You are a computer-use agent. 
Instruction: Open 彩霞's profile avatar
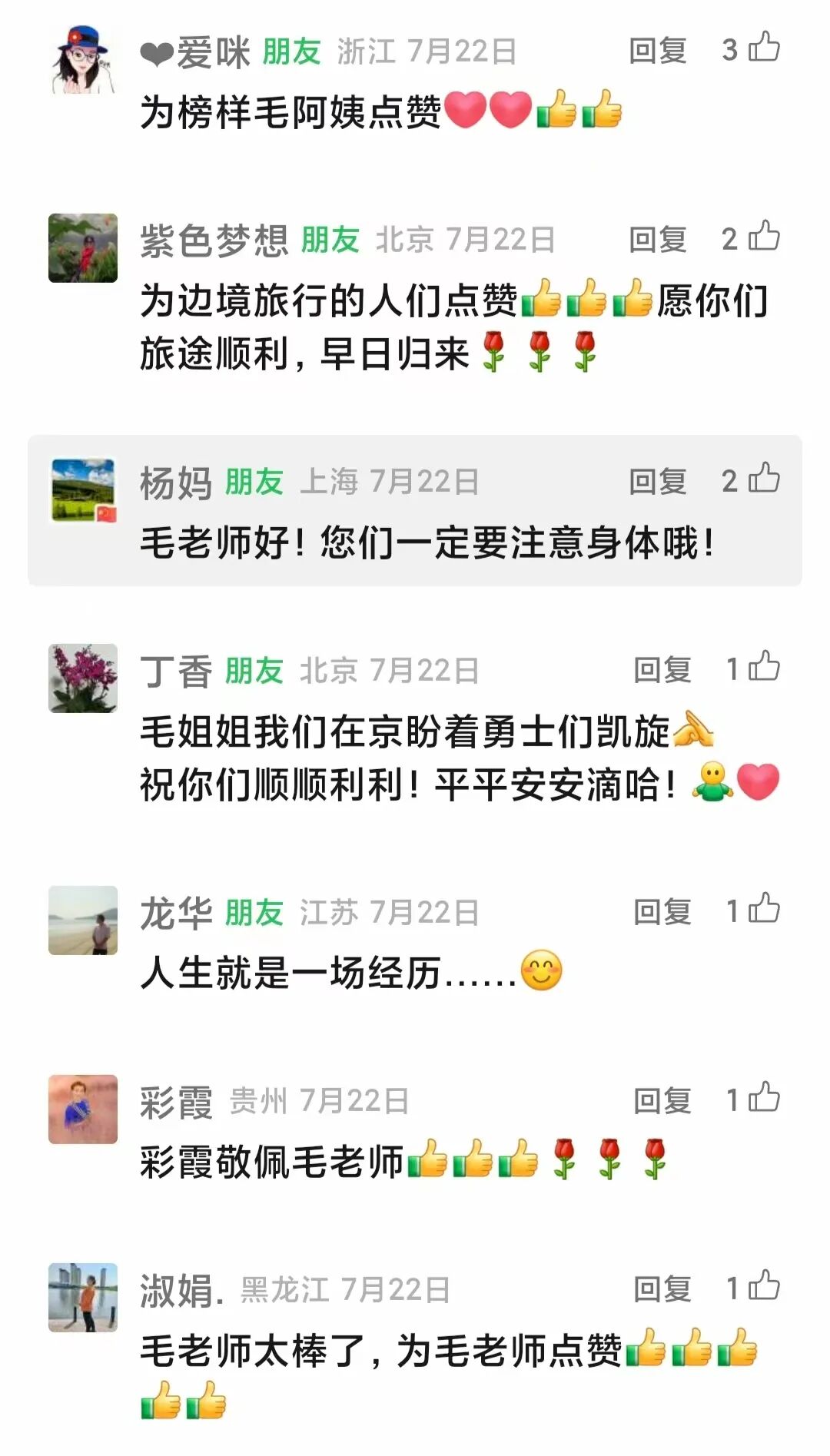point(83,1109)
